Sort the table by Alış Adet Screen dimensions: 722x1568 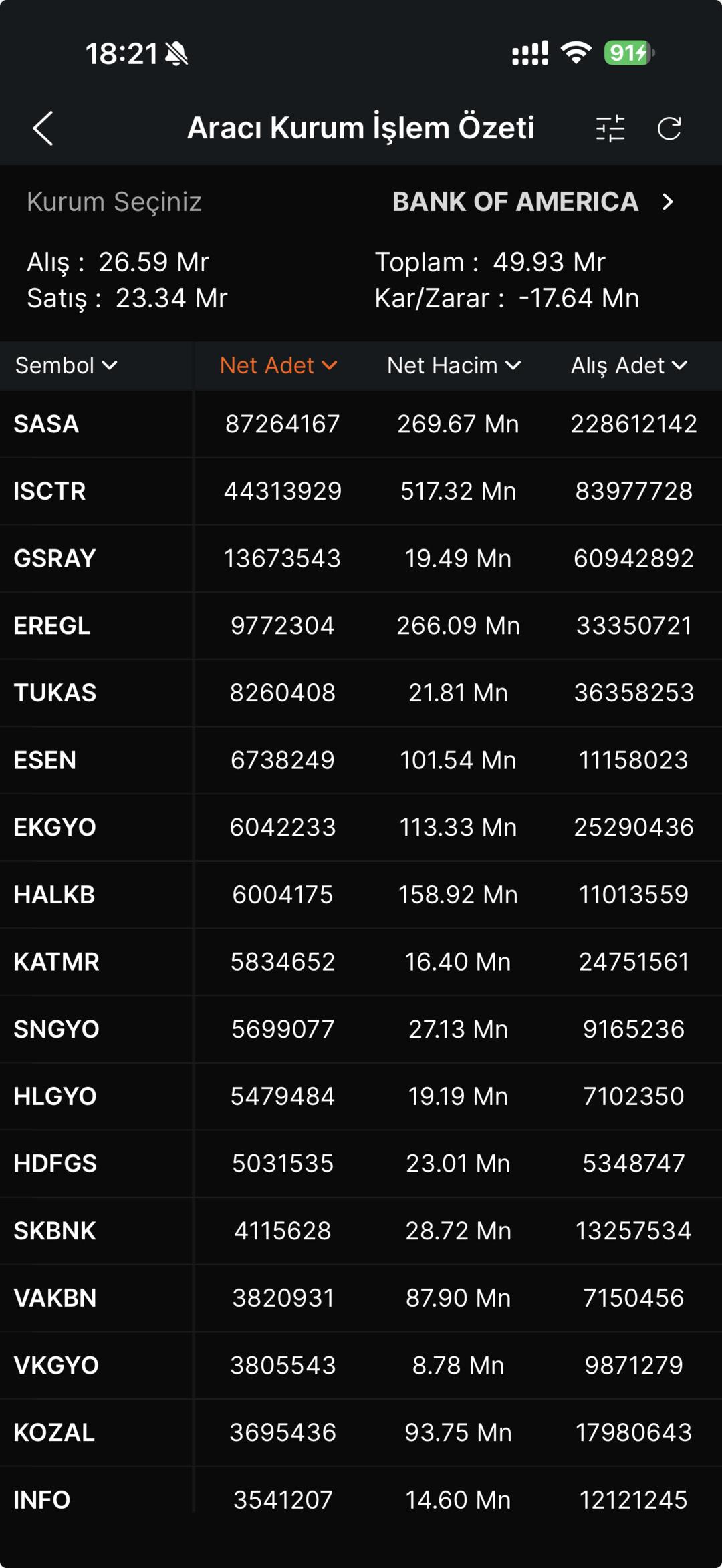tap(628, 365)
